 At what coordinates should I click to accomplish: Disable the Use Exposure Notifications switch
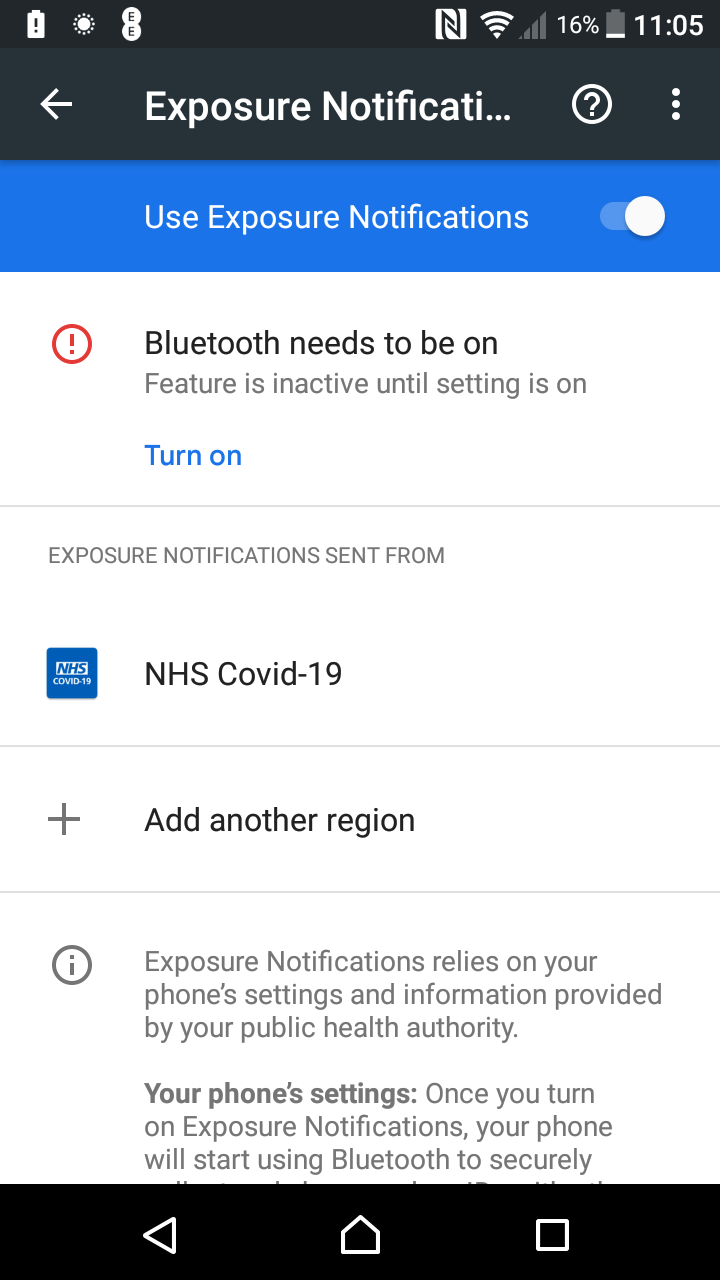coord(629,216)
